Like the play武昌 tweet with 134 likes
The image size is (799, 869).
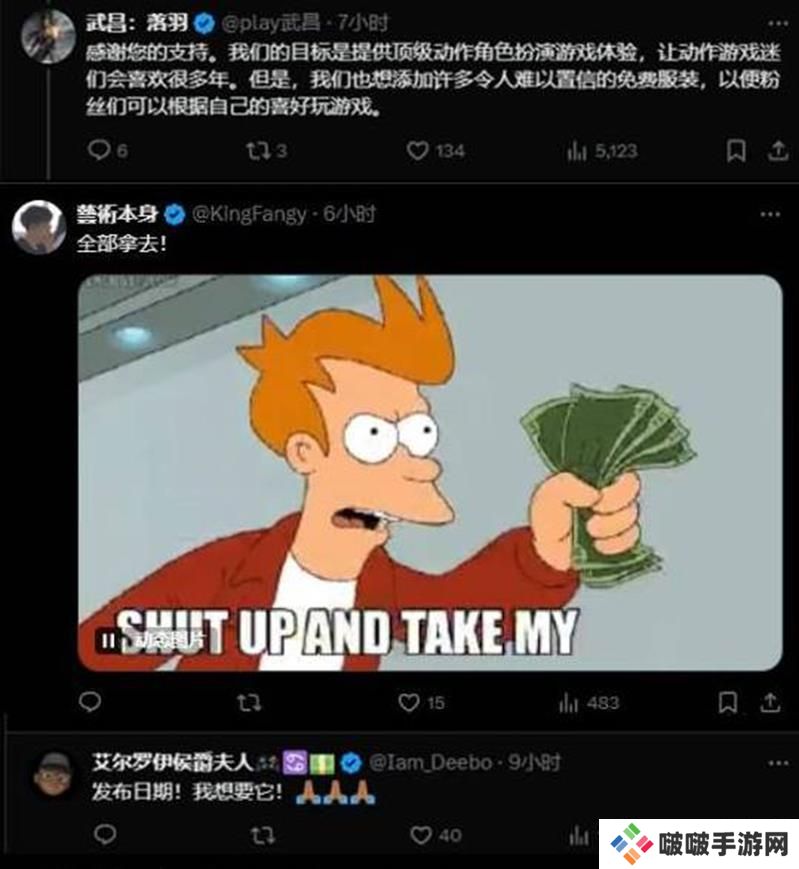[x=418, y=151]
